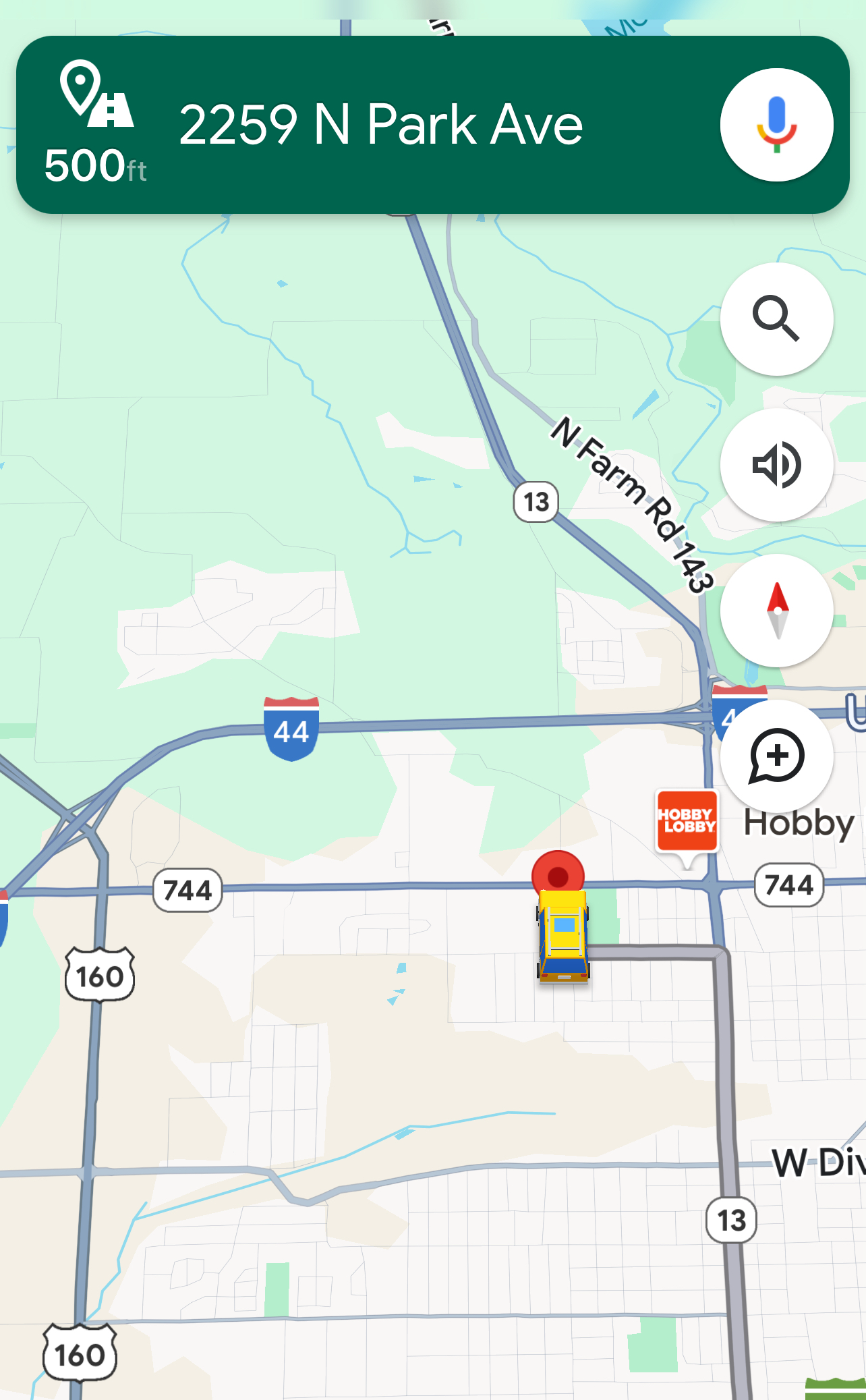Viewport: 866px width, 1400px height.
Task: Tap the compass to reorient map
Action: coord(776,611)
